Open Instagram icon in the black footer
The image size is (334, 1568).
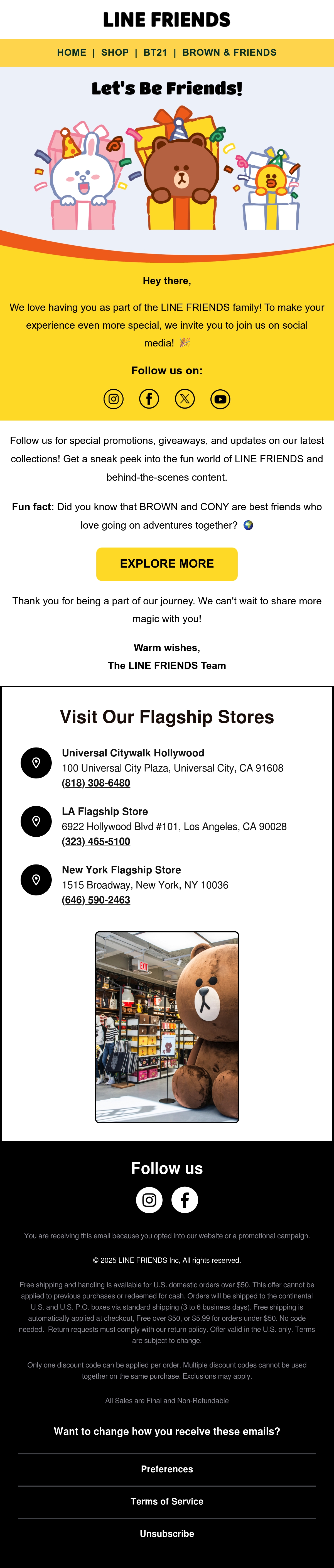(149, 1200)
